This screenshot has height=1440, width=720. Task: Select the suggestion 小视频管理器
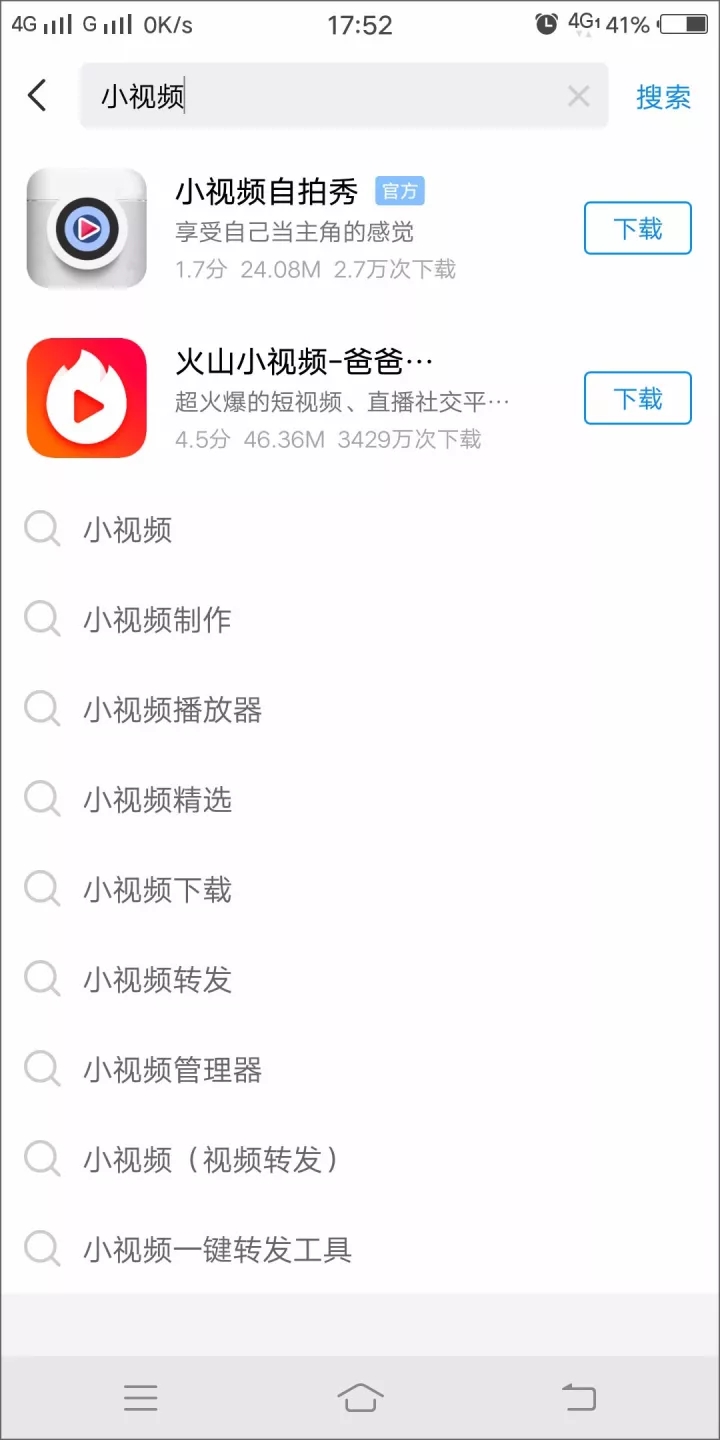point(171,1069)
